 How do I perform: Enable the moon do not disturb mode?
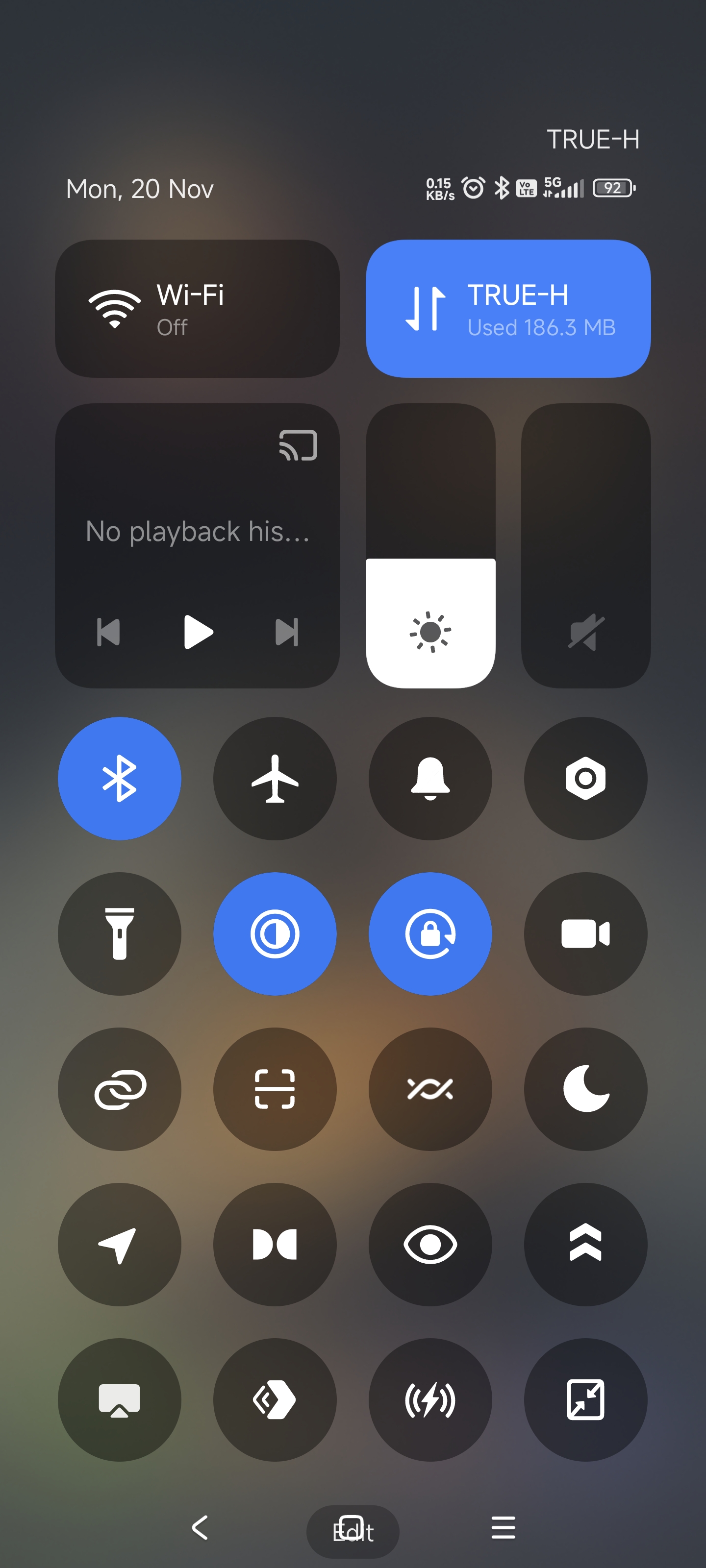(585, 1088)
